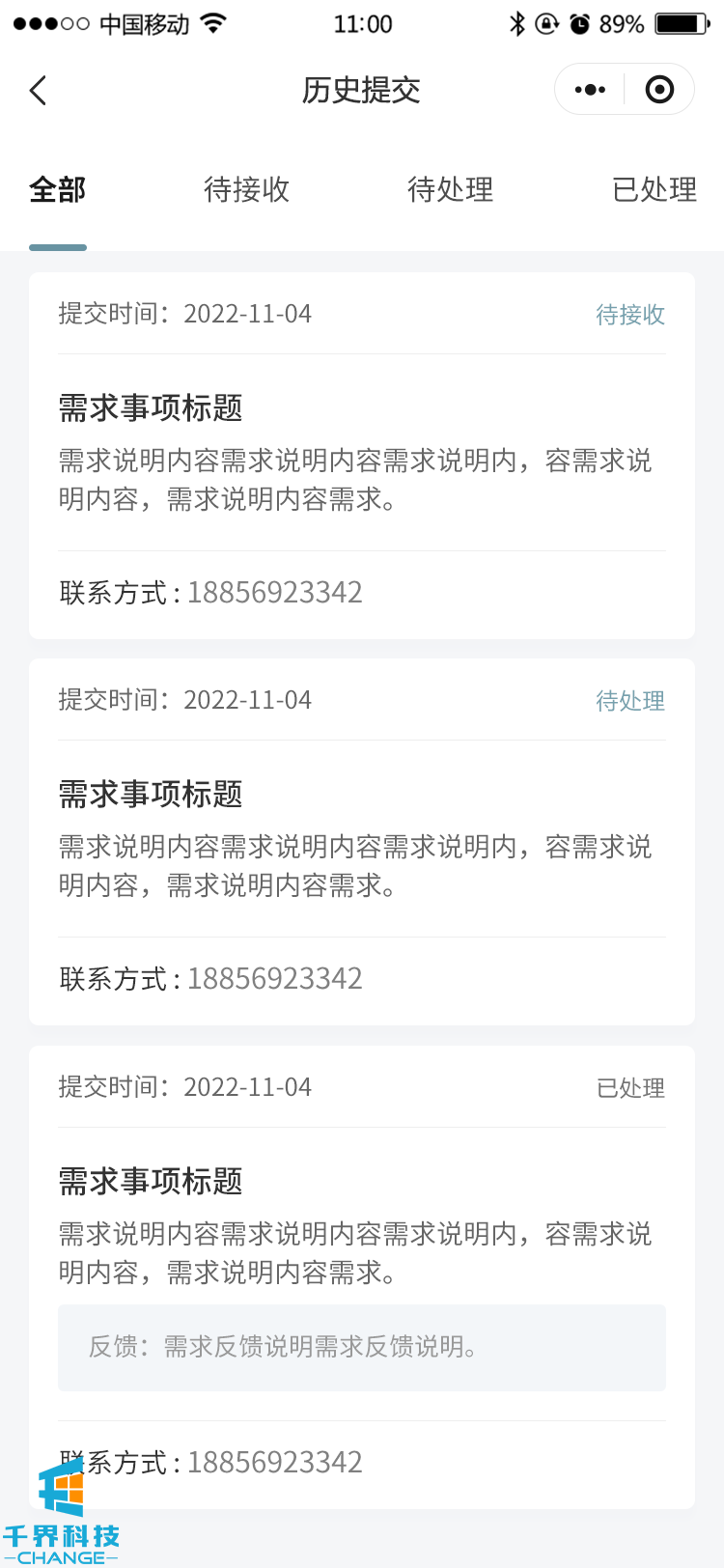Open the submission card marked 待接收
Viewport: 724px width, 1568px height.
[362, 456]
